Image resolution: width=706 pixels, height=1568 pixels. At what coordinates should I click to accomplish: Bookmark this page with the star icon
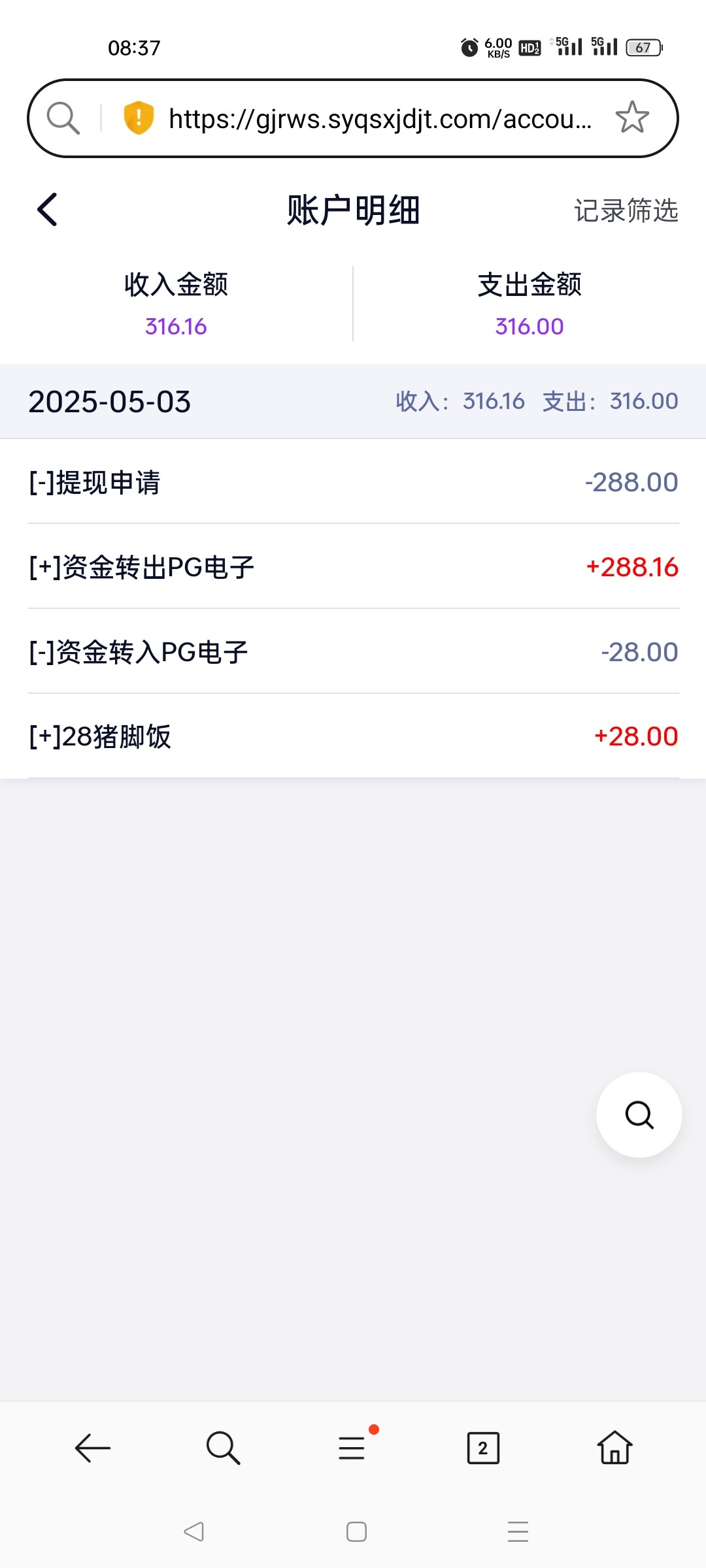(632, 118)
